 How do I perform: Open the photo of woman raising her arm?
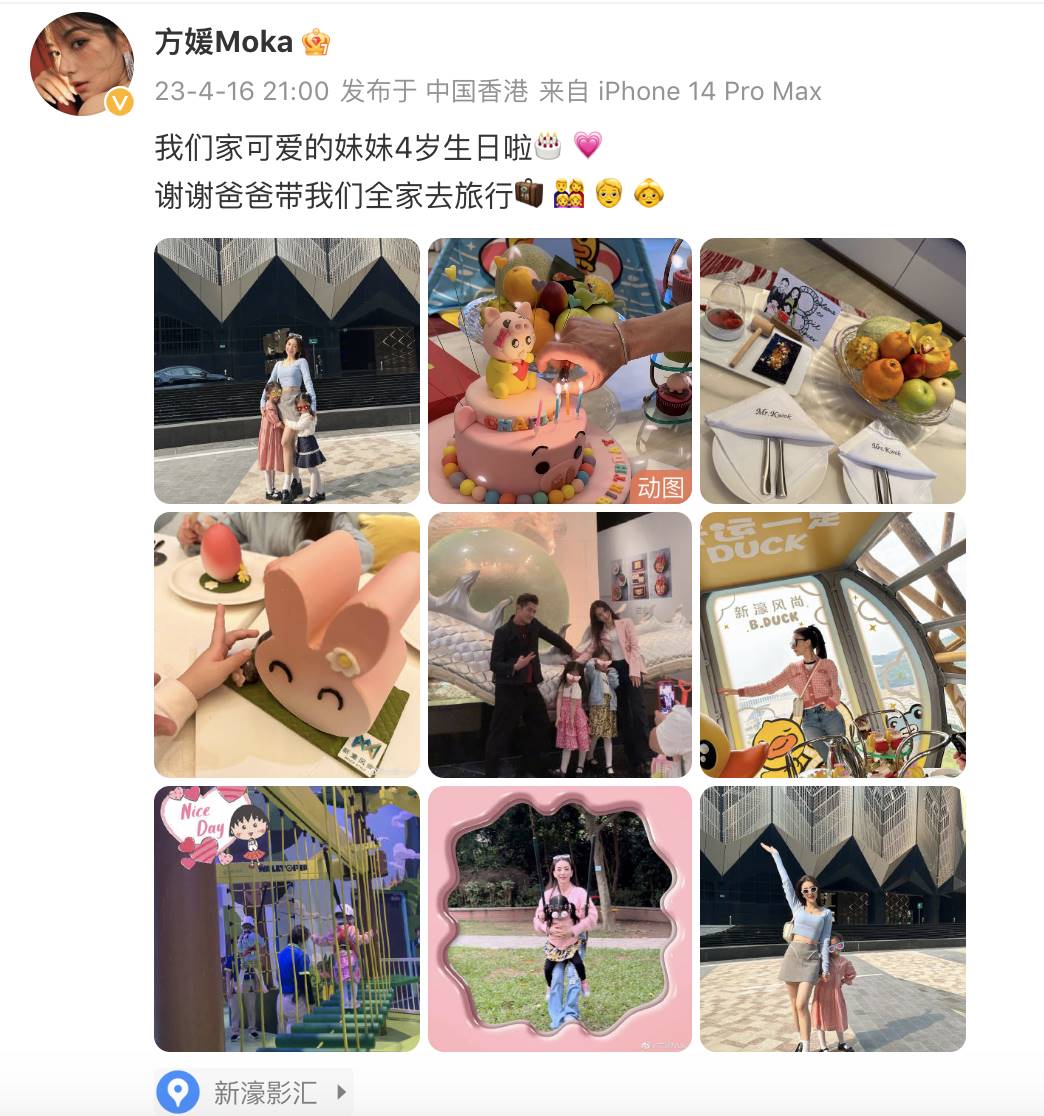click(832, 918)
